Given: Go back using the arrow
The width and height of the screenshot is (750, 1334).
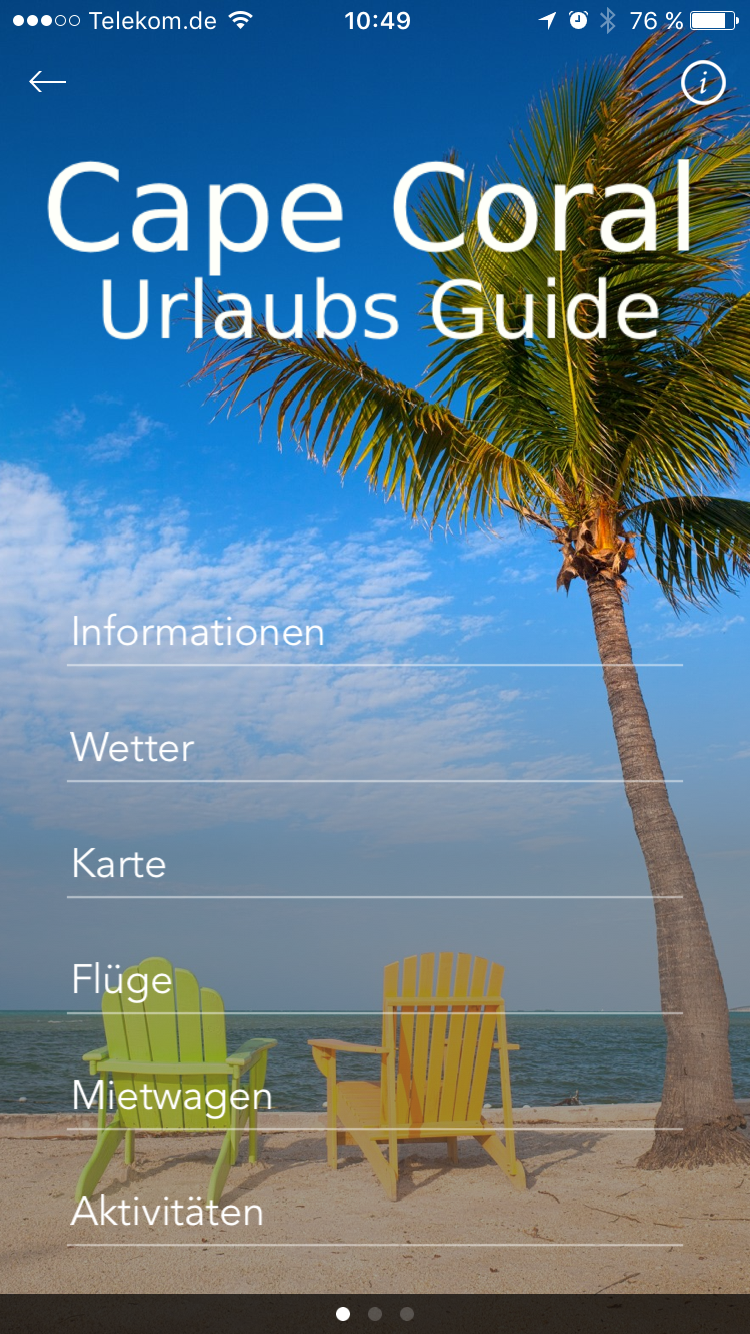Looking at the screenshot, I should 47,82.
